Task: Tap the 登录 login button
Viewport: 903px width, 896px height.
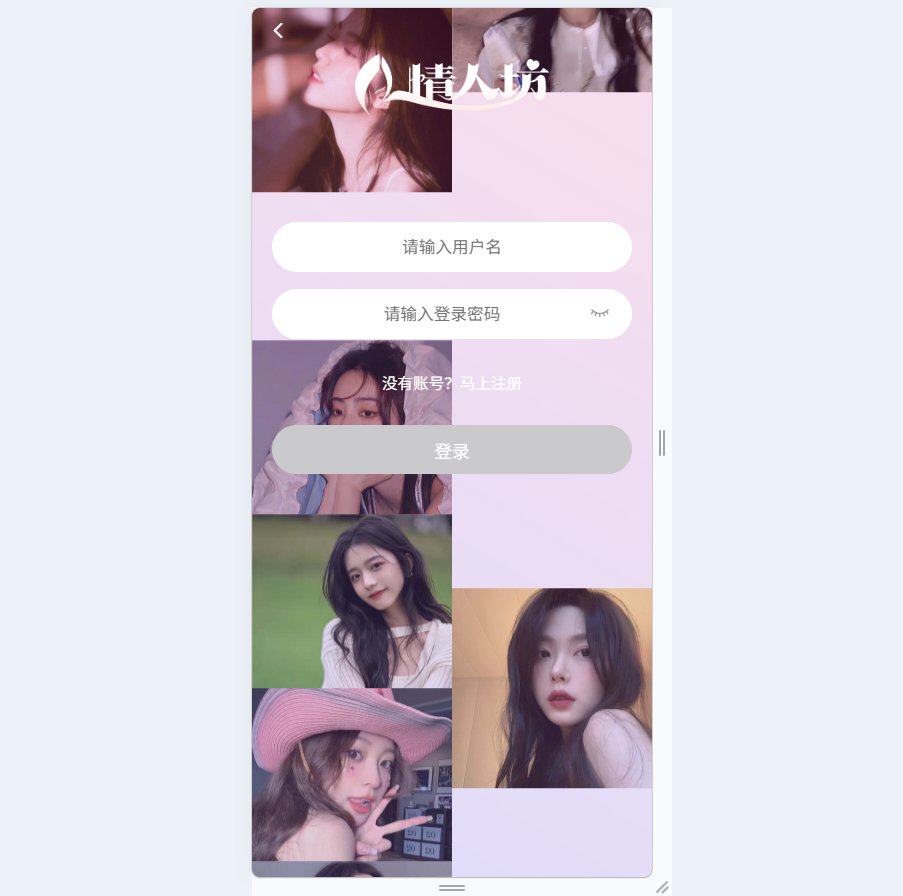Action: point(451,451)
